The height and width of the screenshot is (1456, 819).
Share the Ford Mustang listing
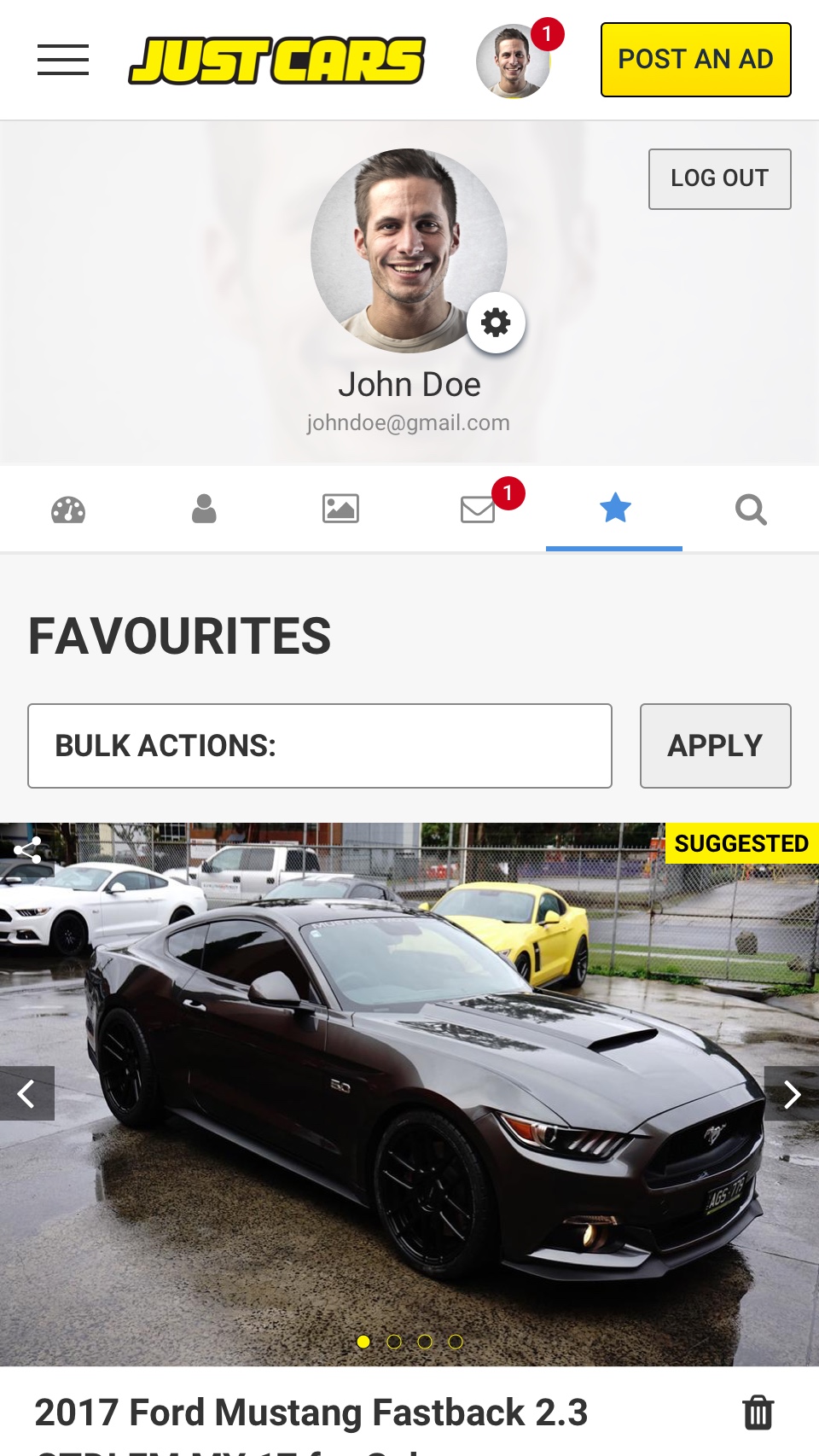pos(27,850)
